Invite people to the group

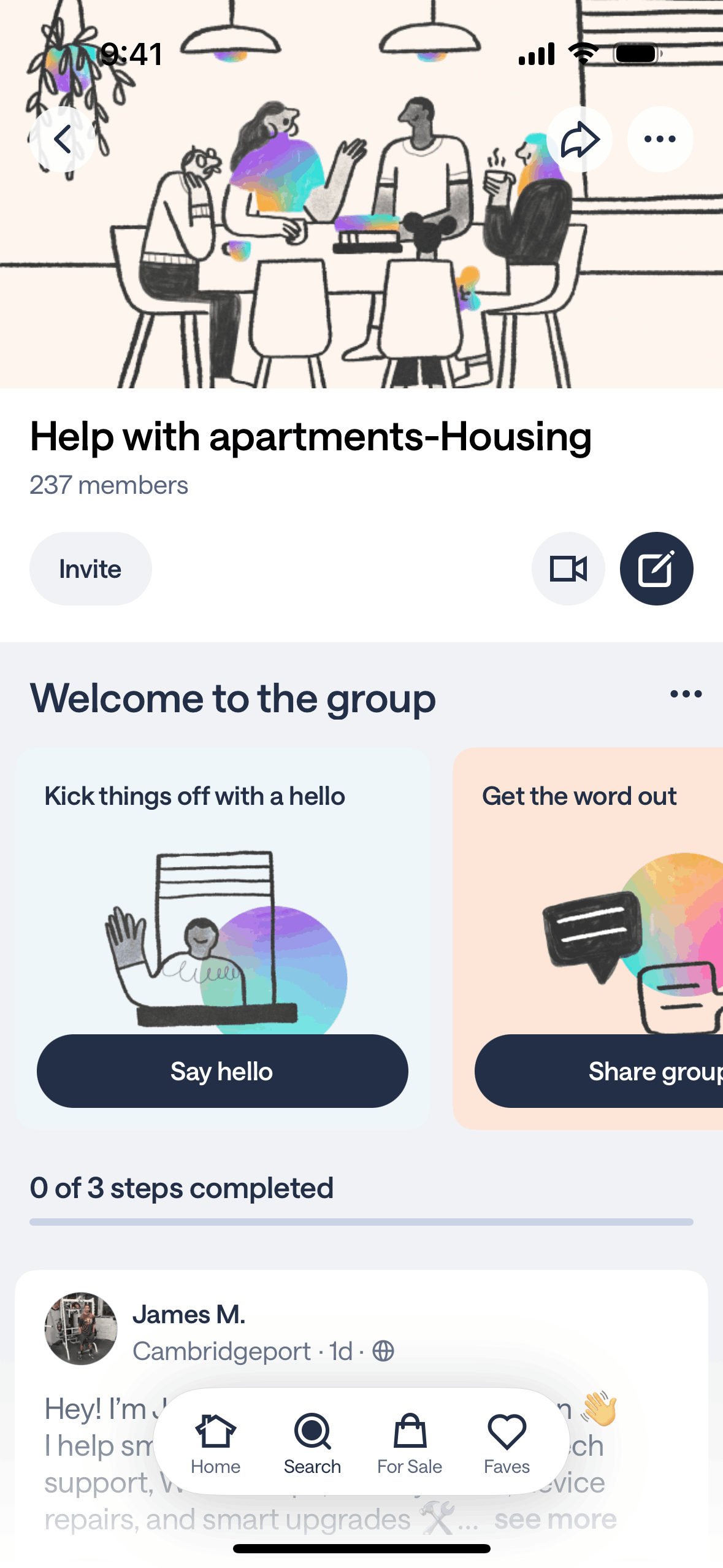(x=90, y=569)
